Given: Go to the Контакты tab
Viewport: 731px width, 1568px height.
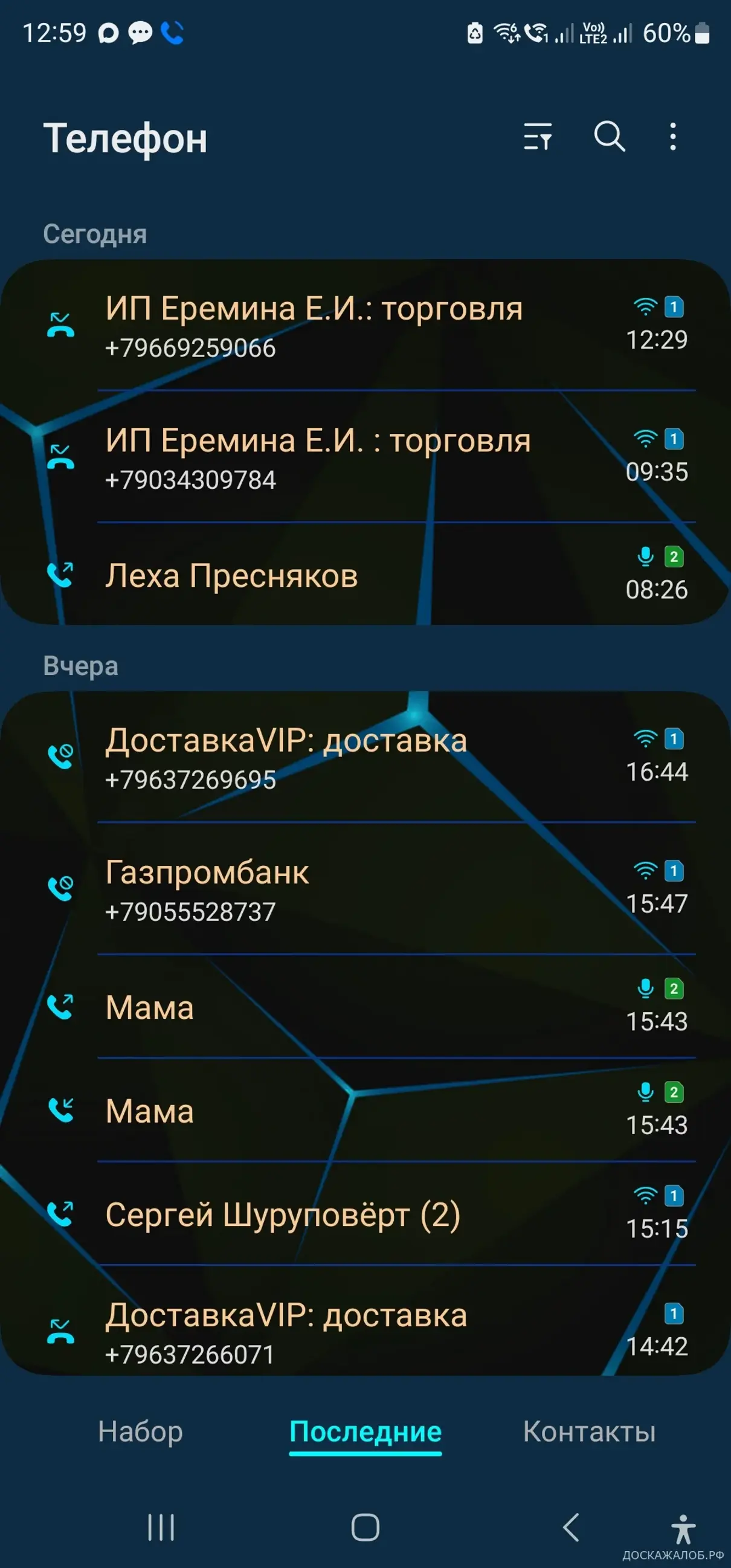Looking at the screenshot, I should [589, 1431].
